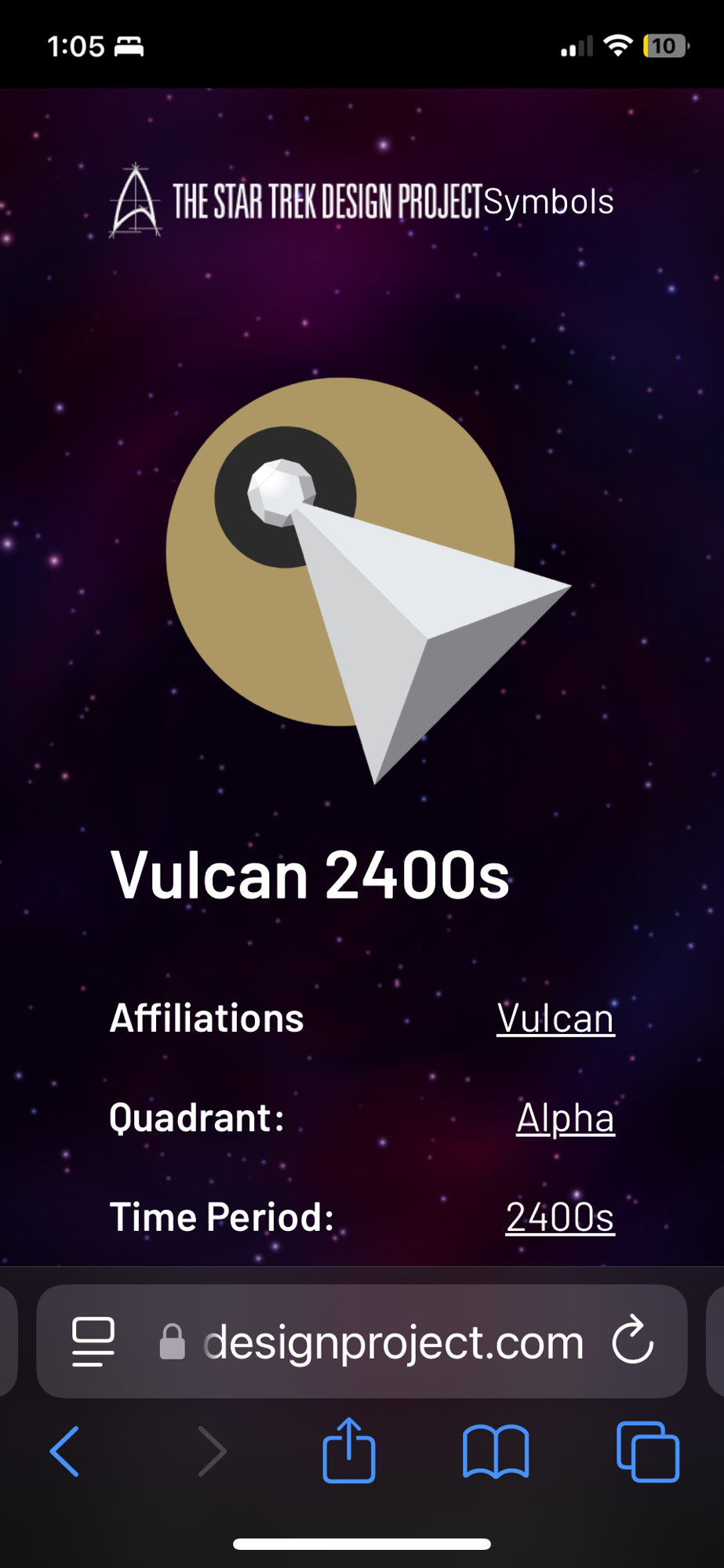The height and width of the screenshot is (1568, 724).
Task: Open Safari bookmarks
Action: tap(496, 1451)
